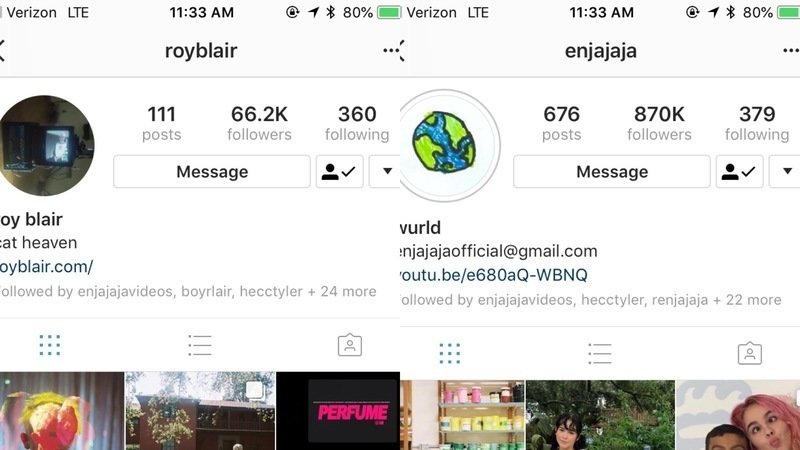
Task: Open the youtu.be/e680aQ-WBNQ link
Action: [x=494, y=274]
